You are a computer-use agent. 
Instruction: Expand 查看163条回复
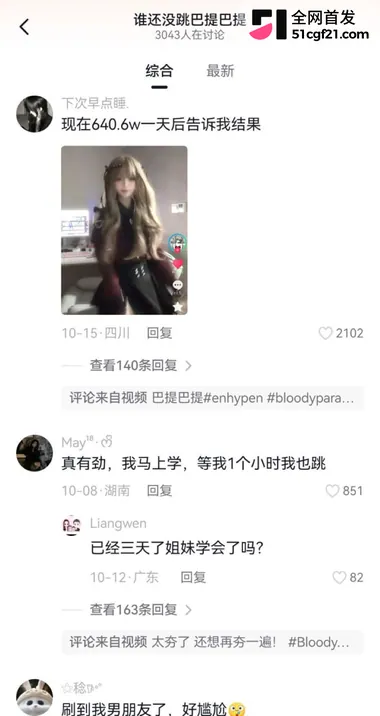(x=141, y=610)
